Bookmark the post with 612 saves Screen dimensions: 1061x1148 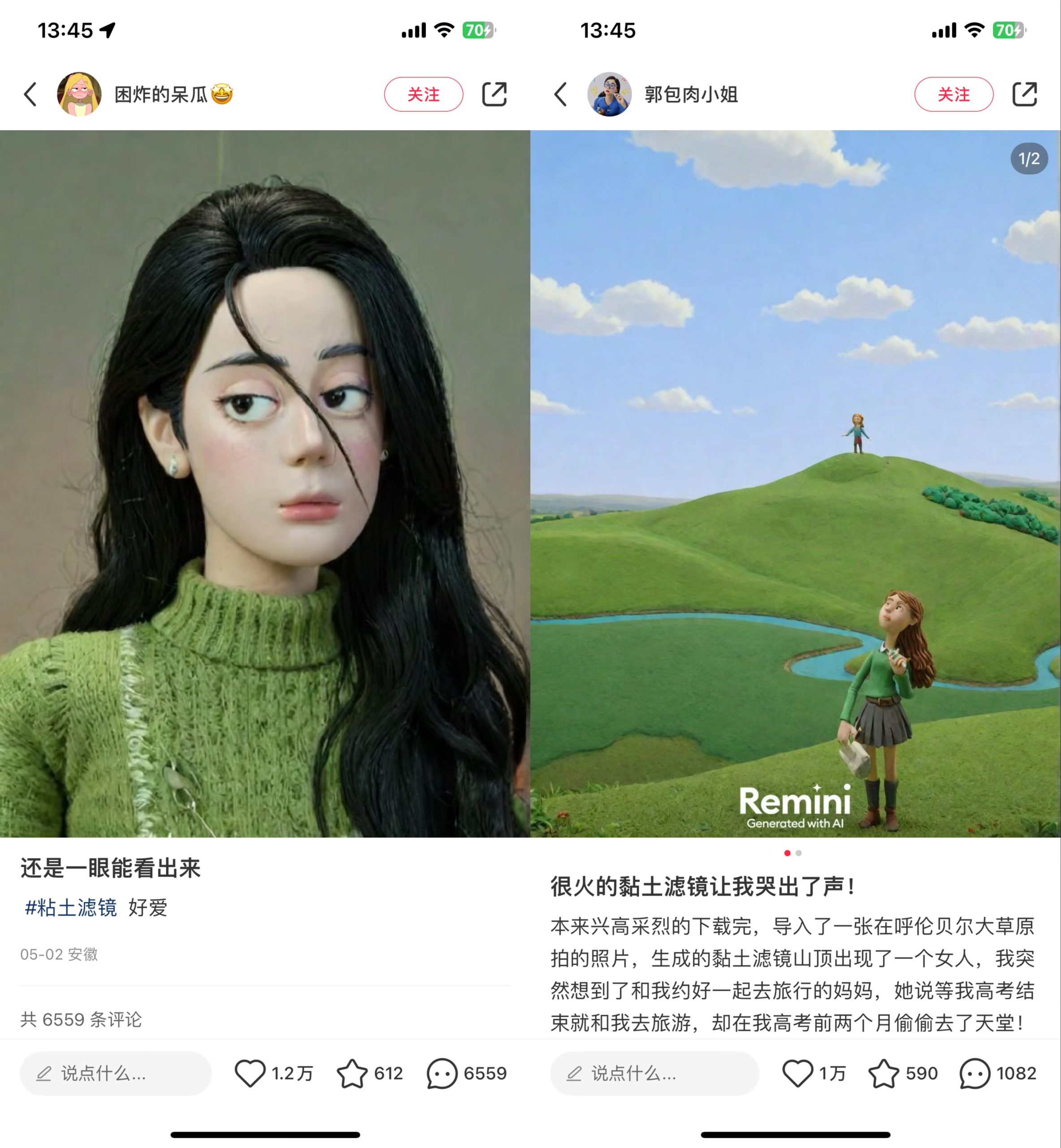point(352,1073)
